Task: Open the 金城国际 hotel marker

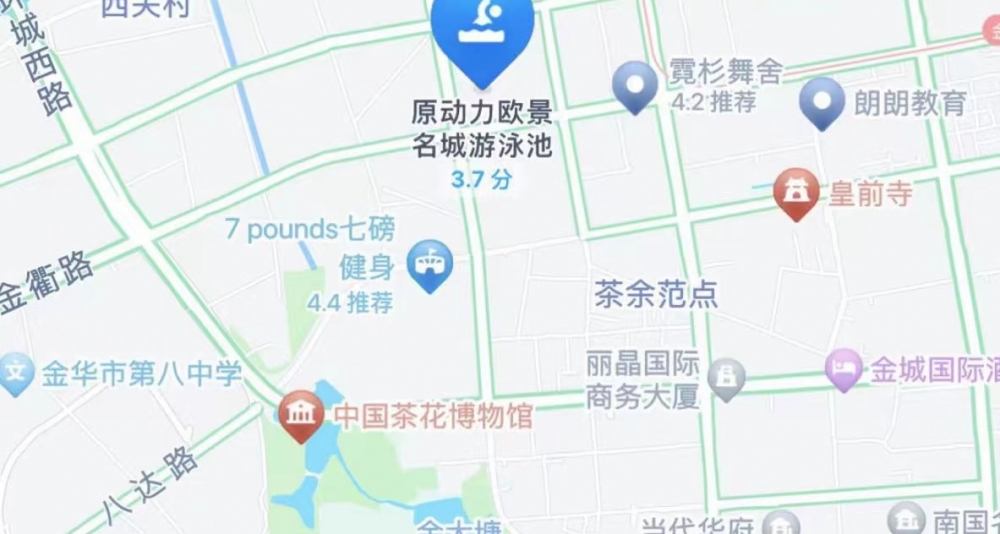Action: (845, 370)
